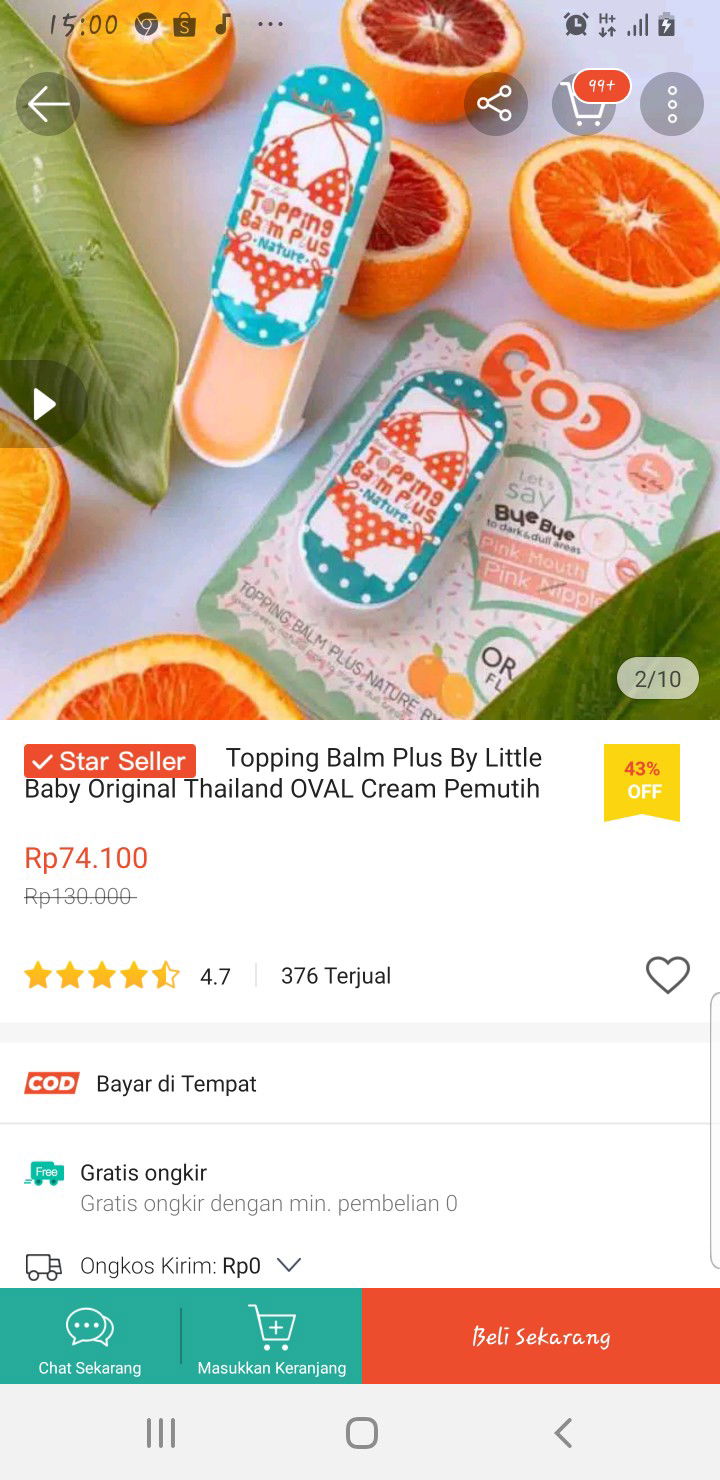
Task: Tap the 43% OFF discount tag
Action: [x=641, y=781]
